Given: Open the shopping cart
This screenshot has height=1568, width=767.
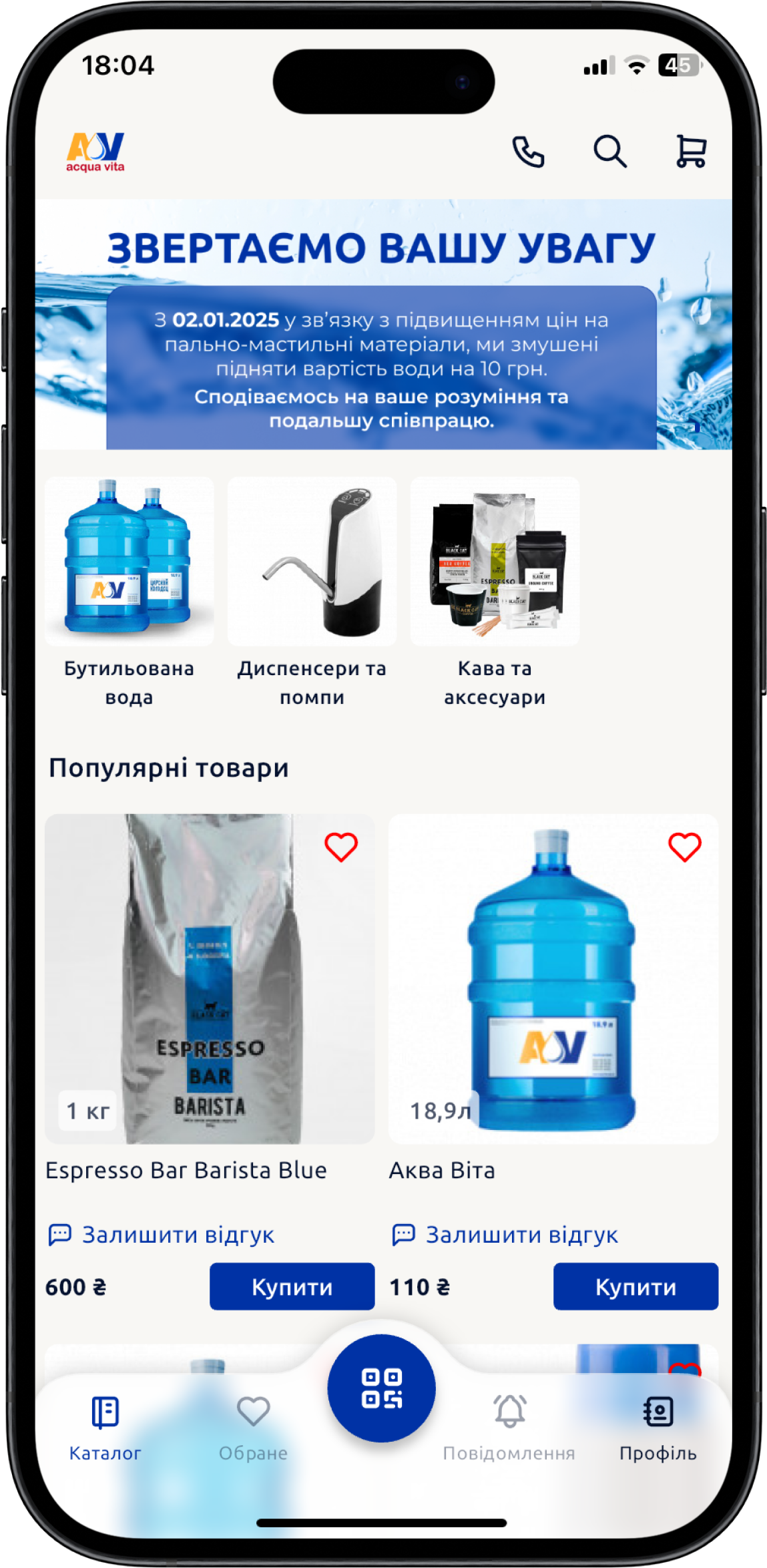Looking at the screenshot, I should [691, 152].
